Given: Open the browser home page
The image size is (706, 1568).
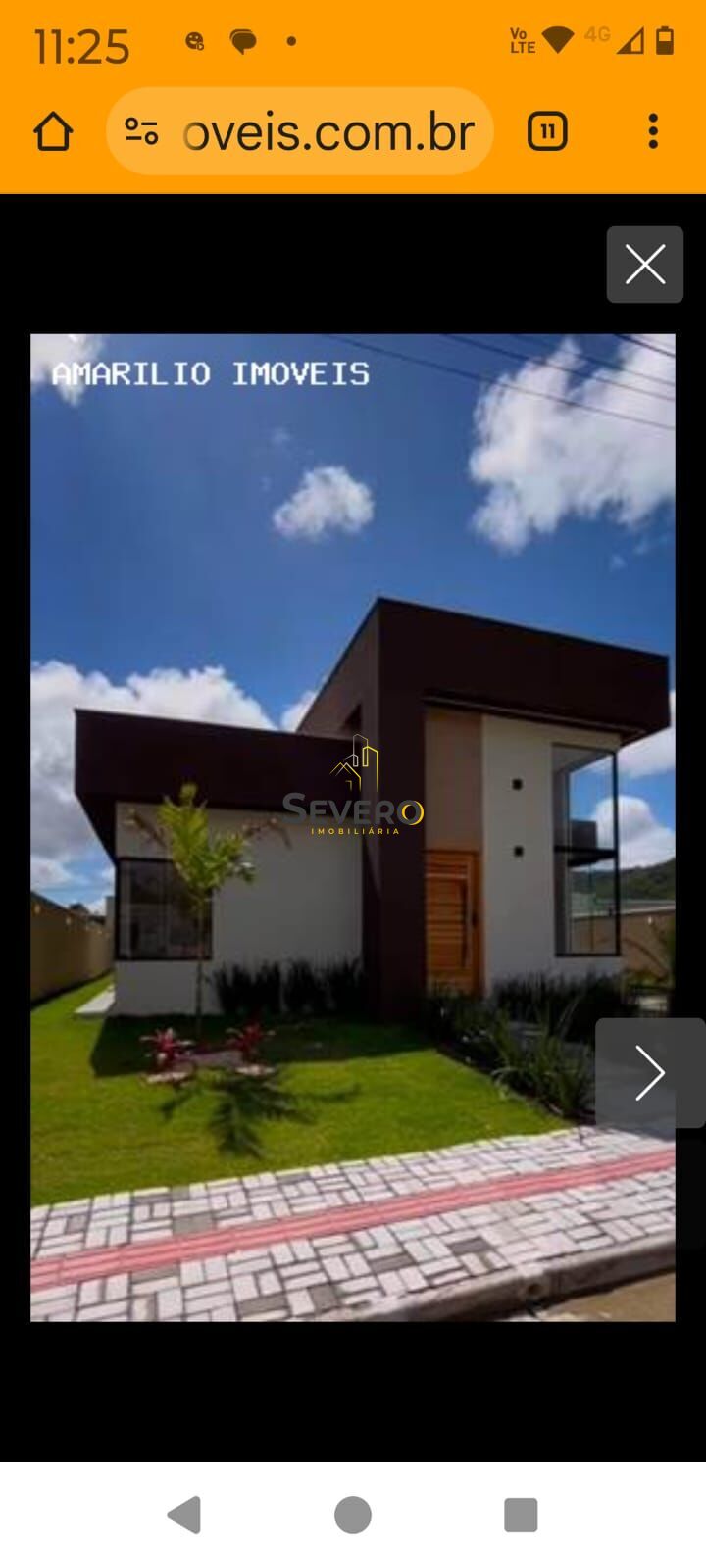Looking at the screenshot, I should (53, 131).
